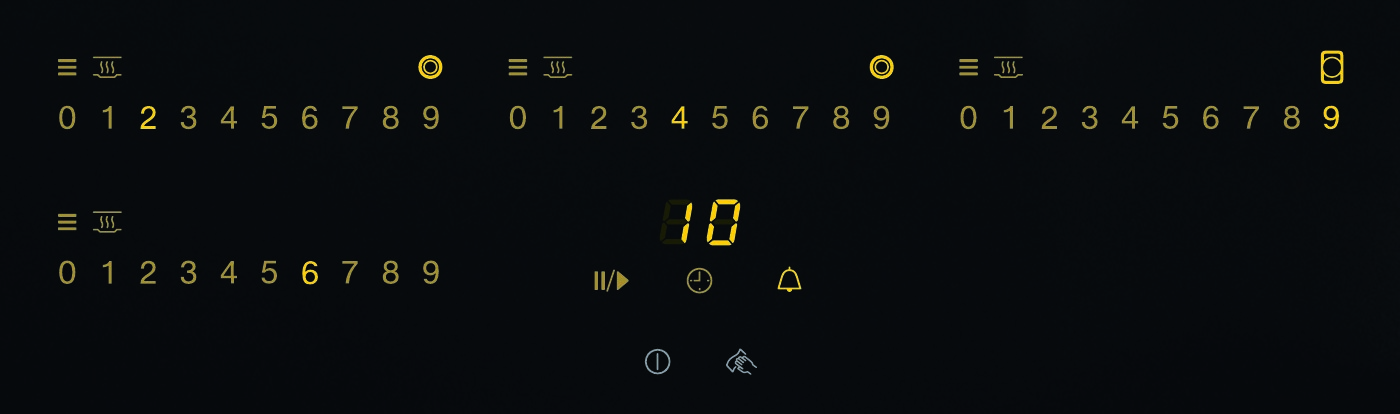Pause or resume cooking with the pause/play key
Image resolution: width=1400 pixels, height=414 pixels.
pos(611,281)
